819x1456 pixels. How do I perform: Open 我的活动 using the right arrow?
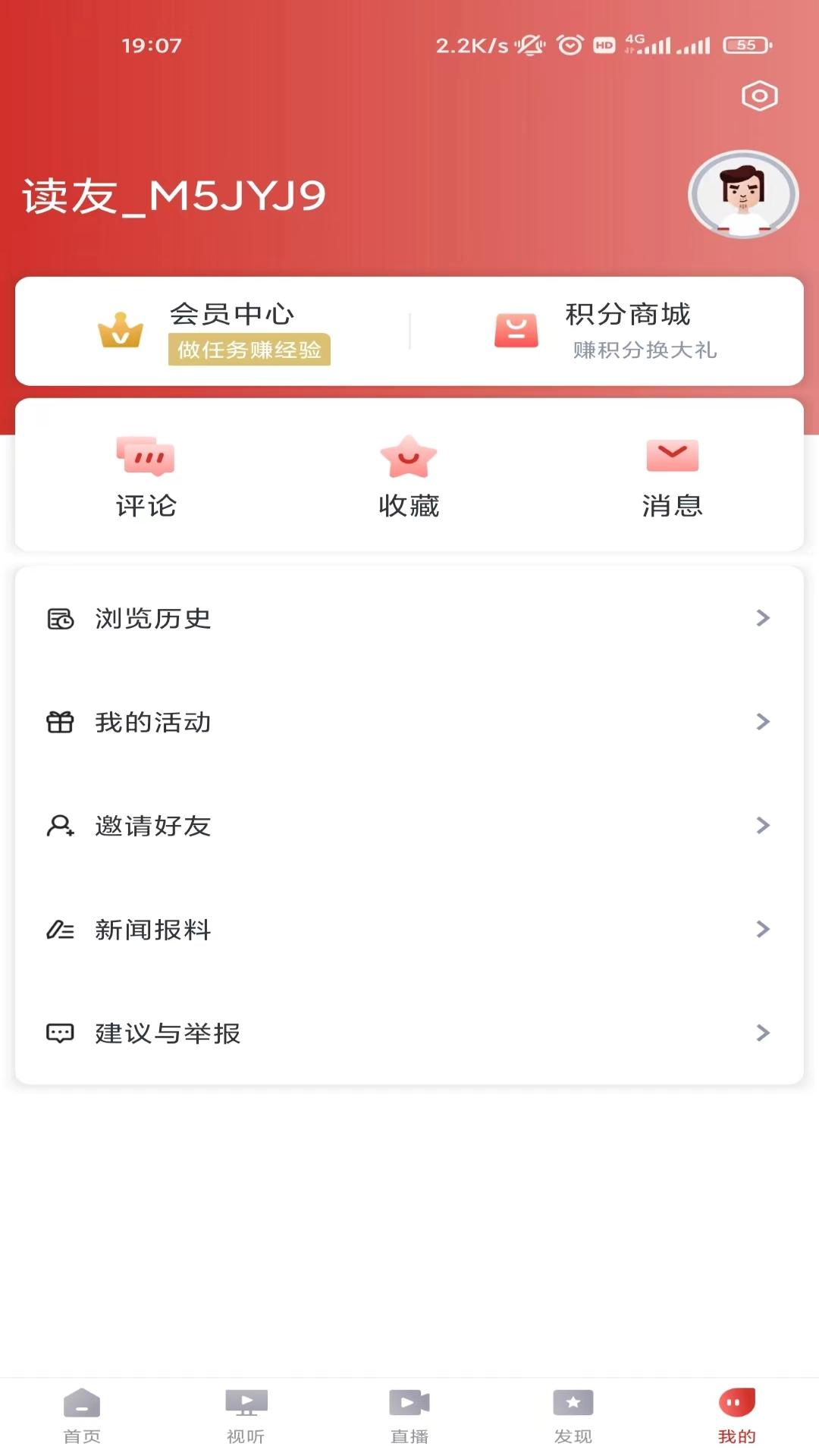pyautogui.click(x=763, y=722)
